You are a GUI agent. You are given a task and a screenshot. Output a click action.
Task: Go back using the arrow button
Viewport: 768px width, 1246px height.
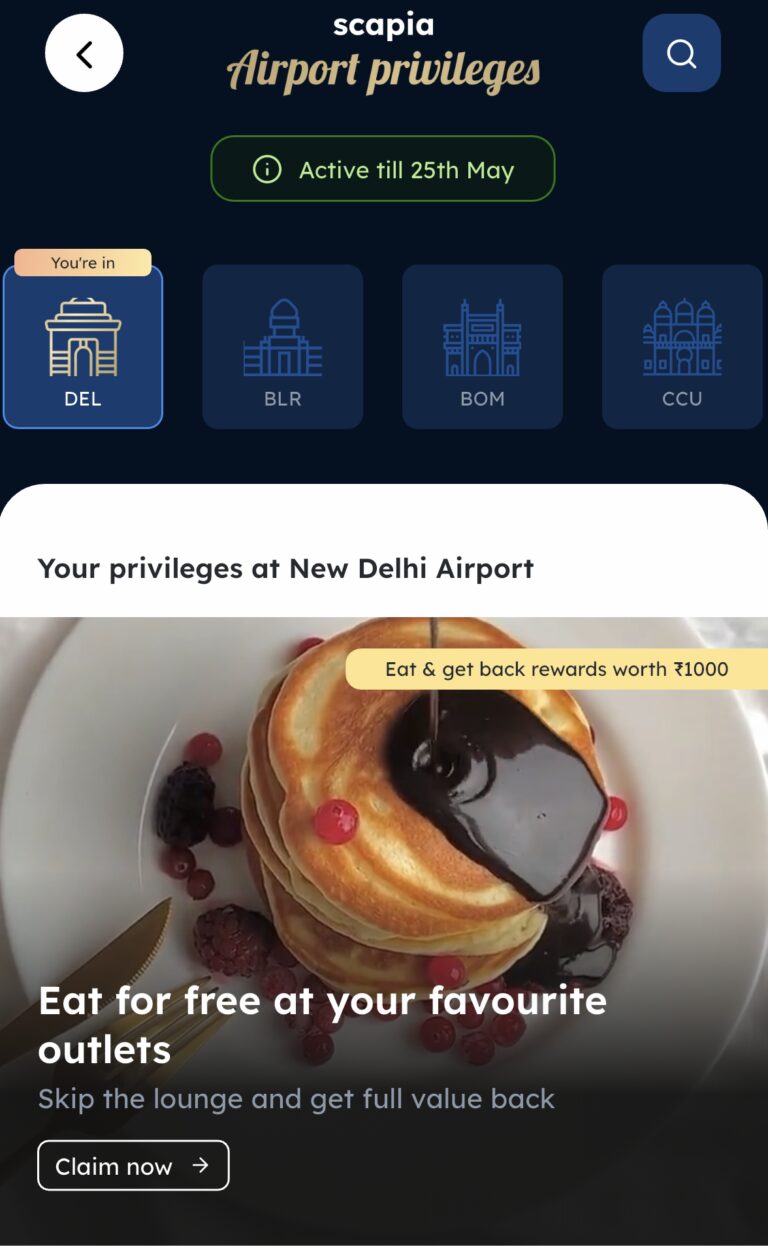tap(84, 54)
